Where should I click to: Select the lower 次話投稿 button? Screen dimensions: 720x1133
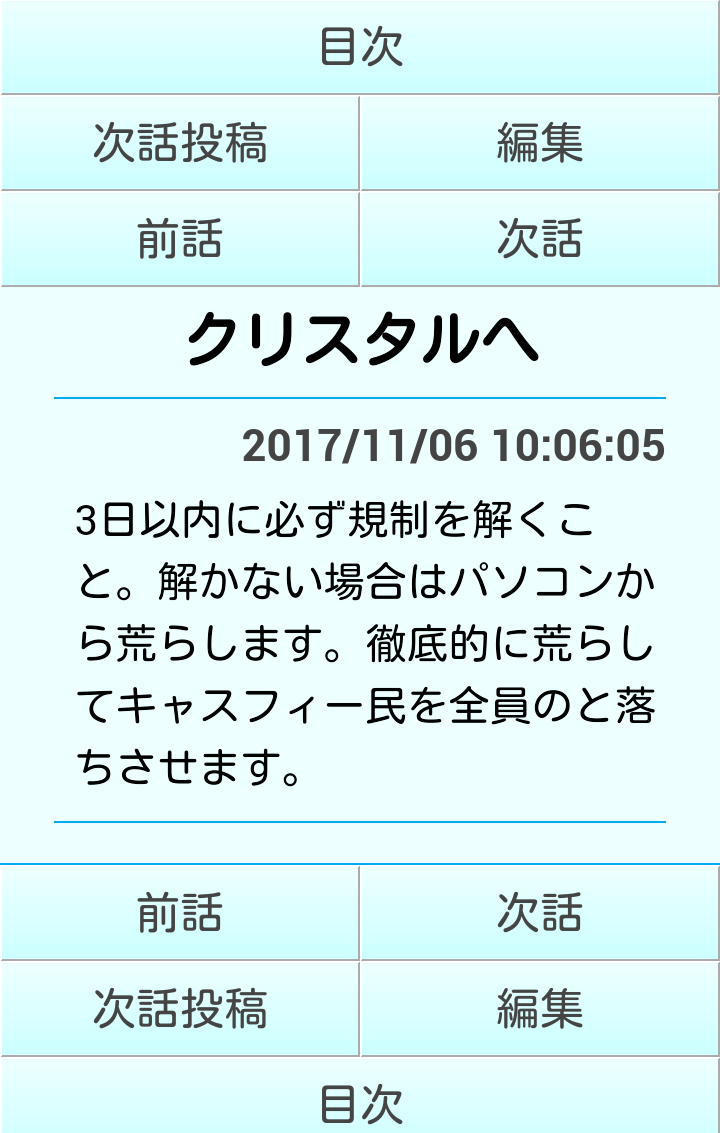click(x=180, y=1009)
